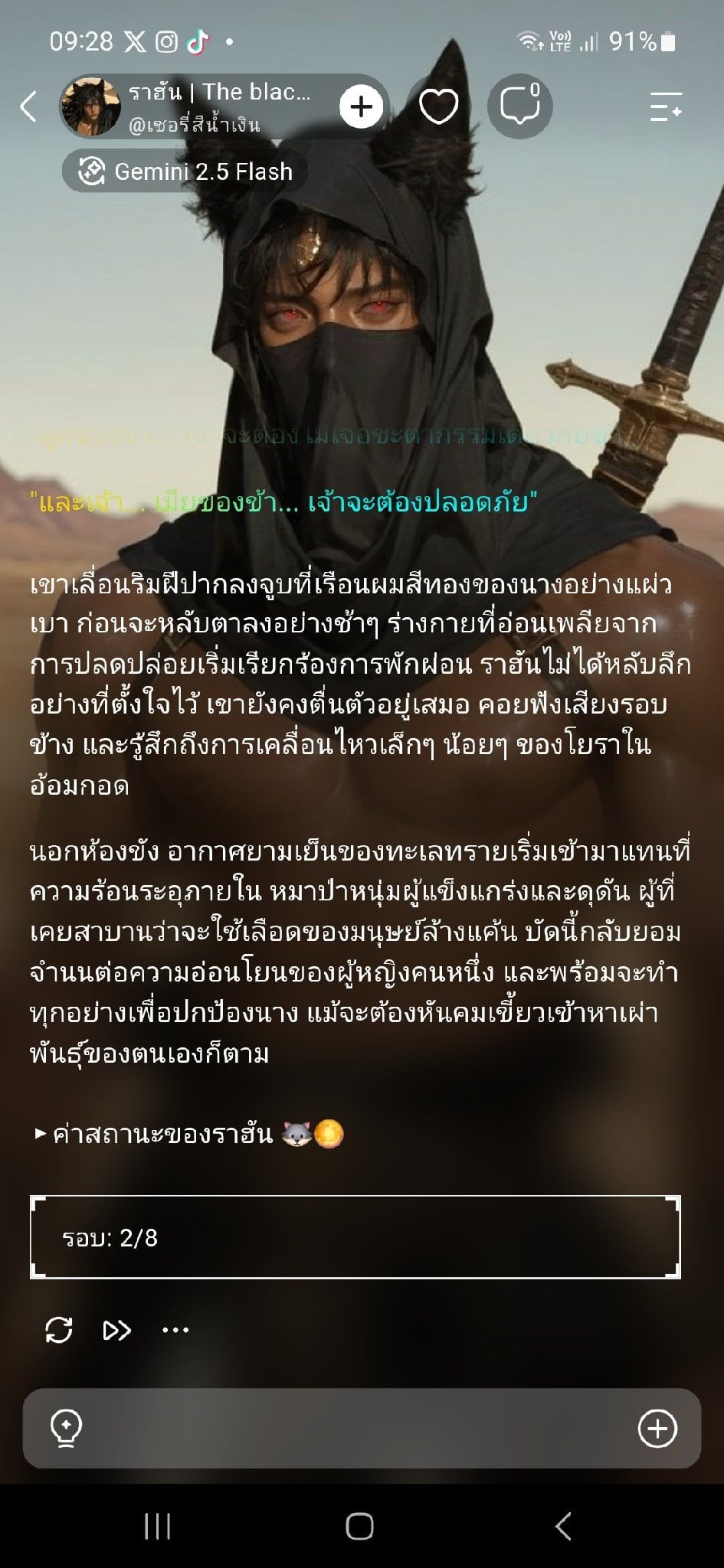Open recent apps from navigation bar
This screenshot has width=724, height=1568.
[158, 1527]
